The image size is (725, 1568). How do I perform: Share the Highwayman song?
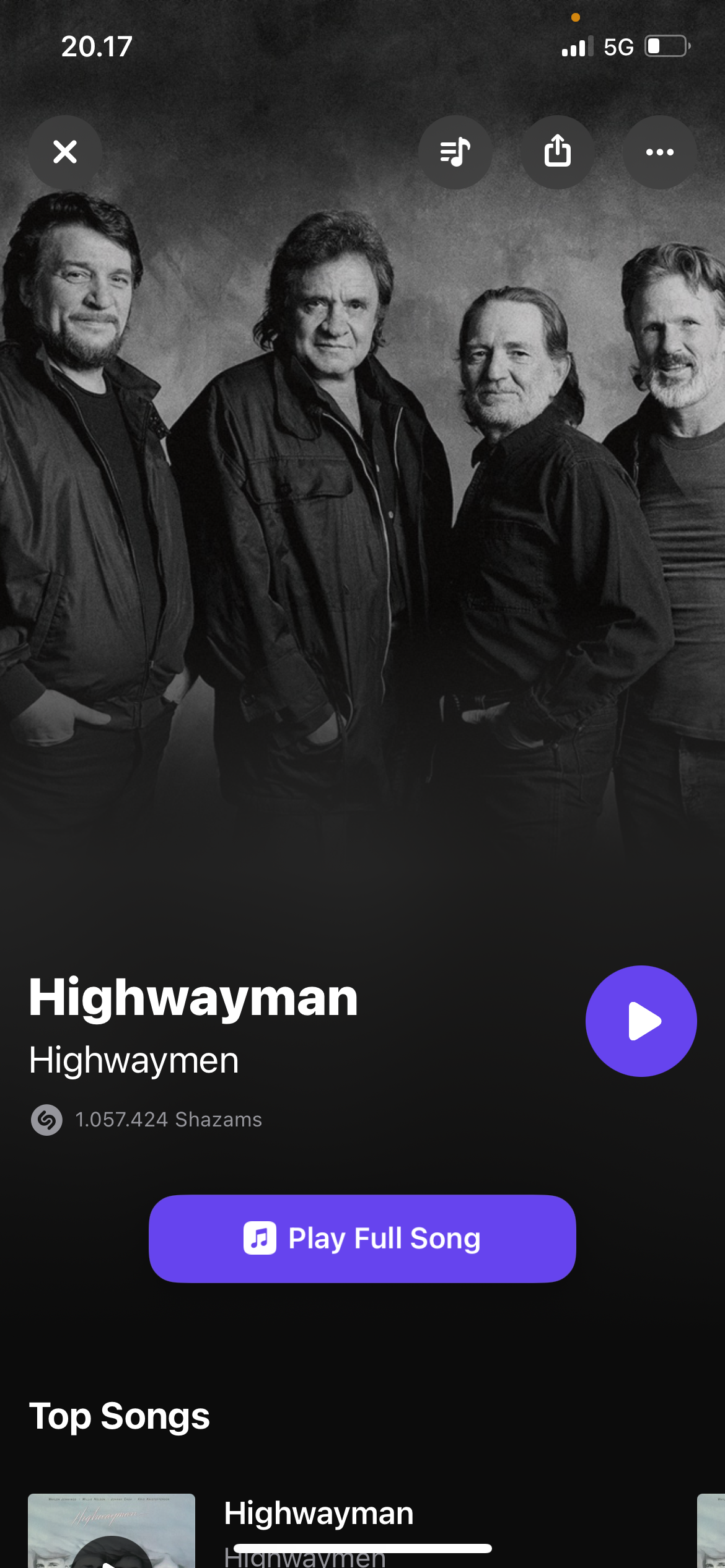coord(557,152)
